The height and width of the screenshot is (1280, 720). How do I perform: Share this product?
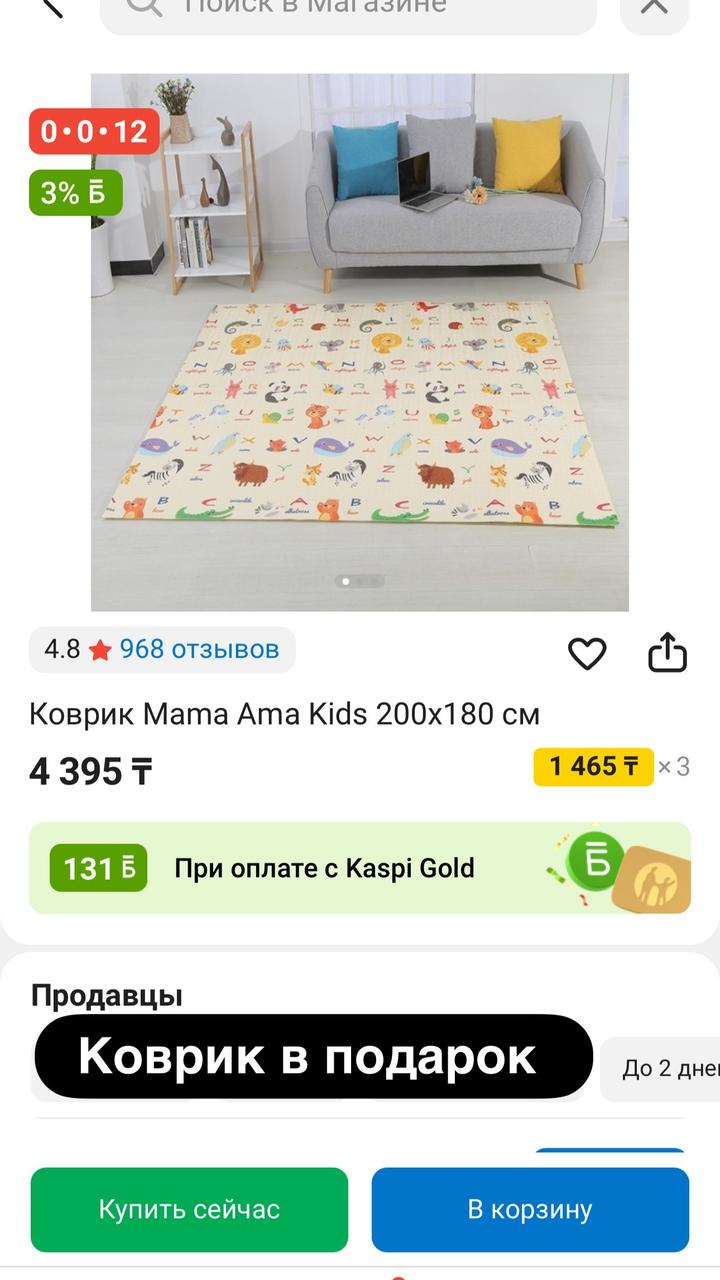[x=667, y=653]
